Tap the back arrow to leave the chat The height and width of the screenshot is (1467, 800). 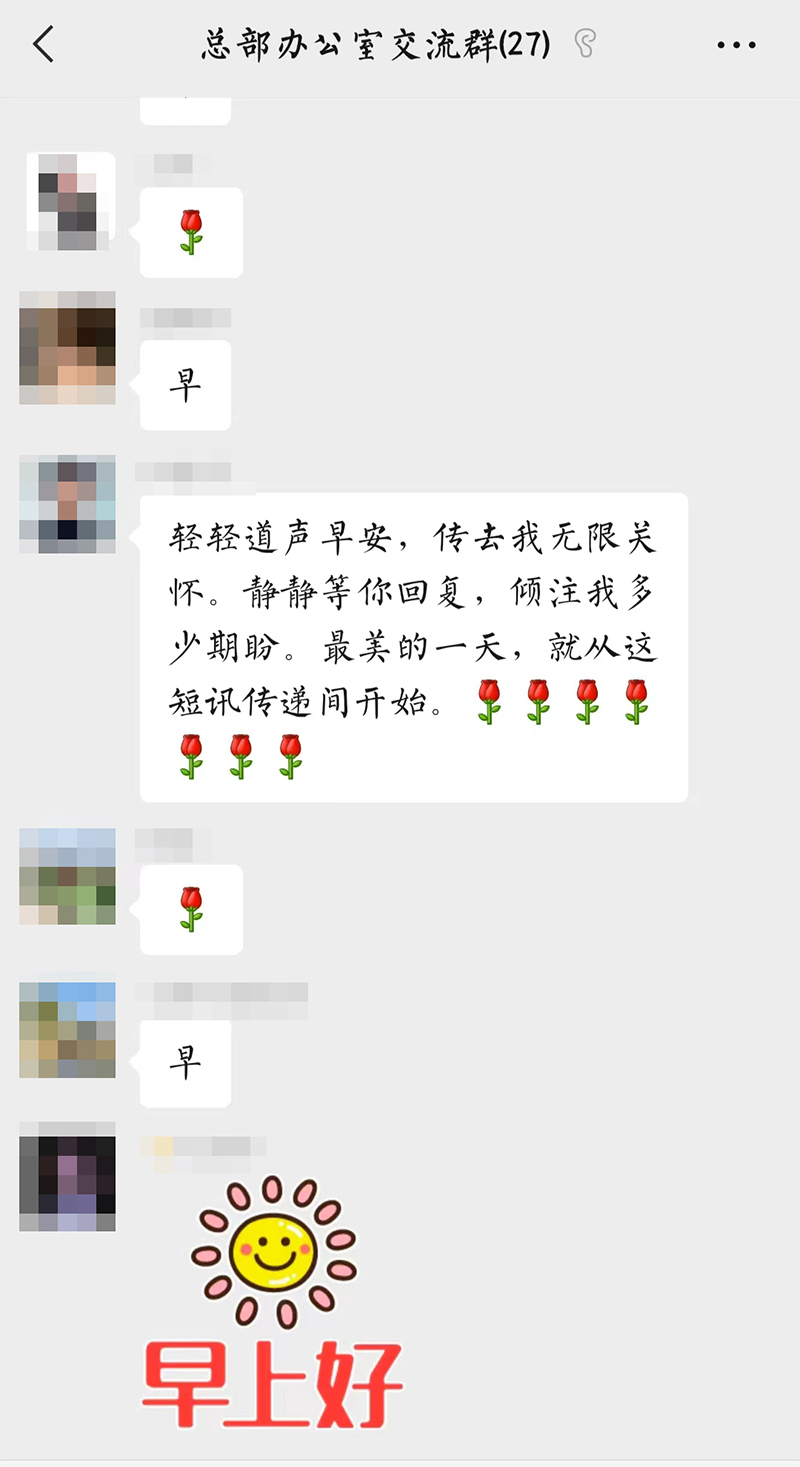click(x=42, y=45)
